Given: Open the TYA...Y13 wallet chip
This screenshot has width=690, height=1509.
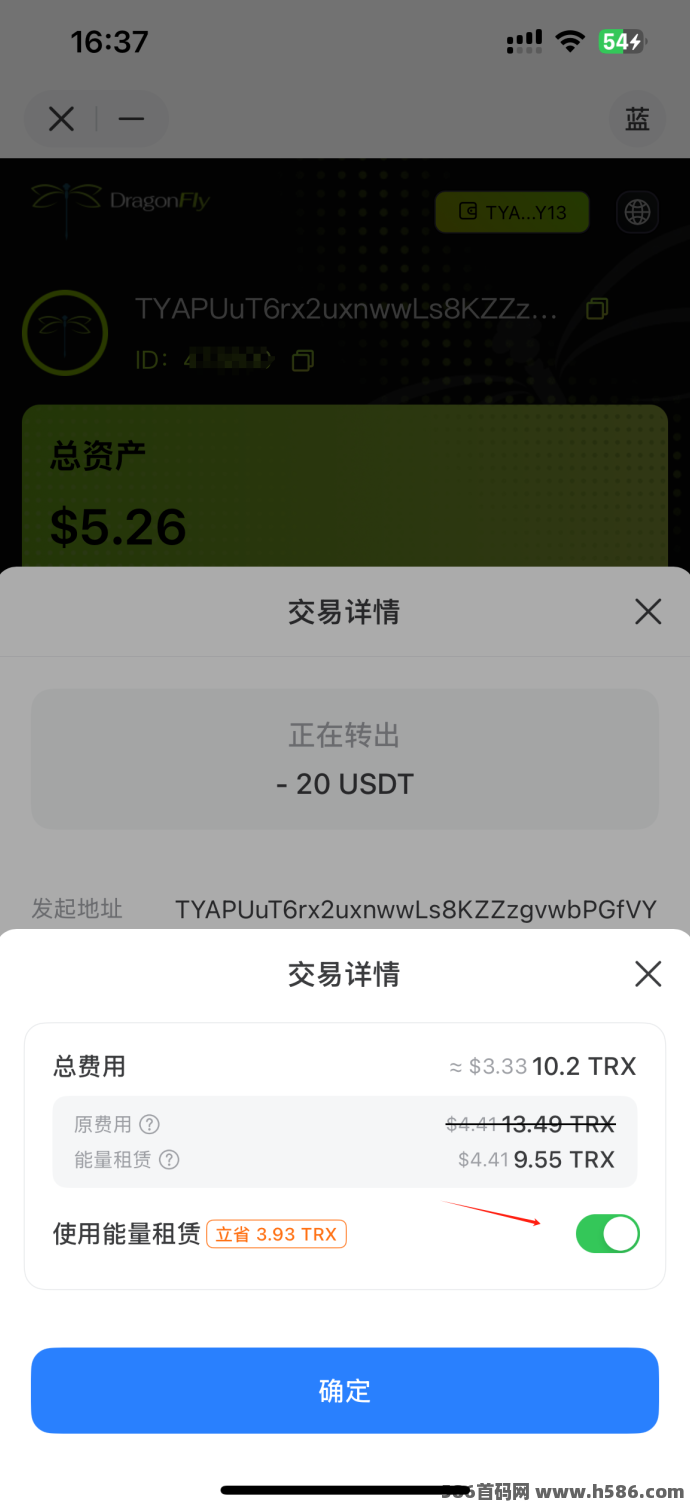Looking at the screenshot, I should (512, 212).
